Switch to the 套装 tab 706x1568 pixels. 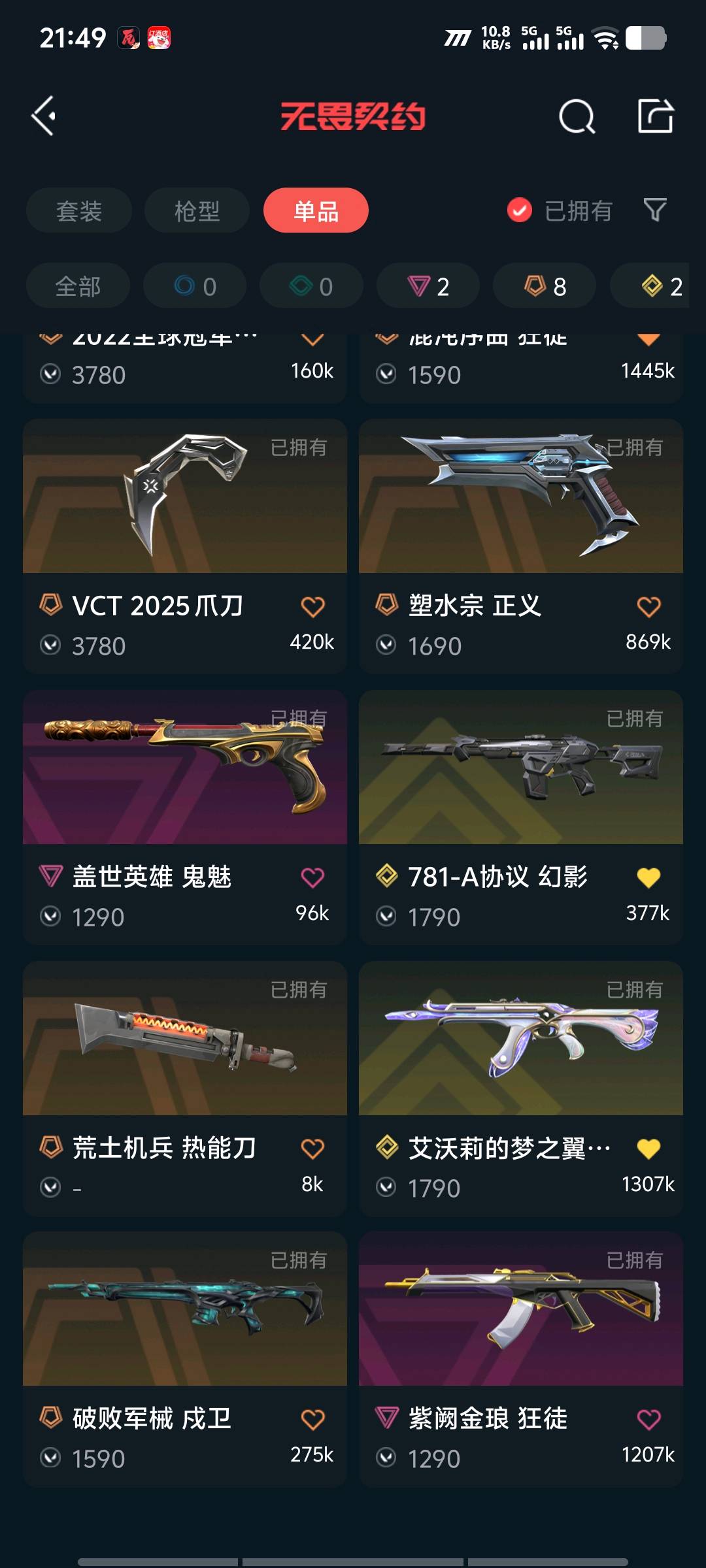79,211
